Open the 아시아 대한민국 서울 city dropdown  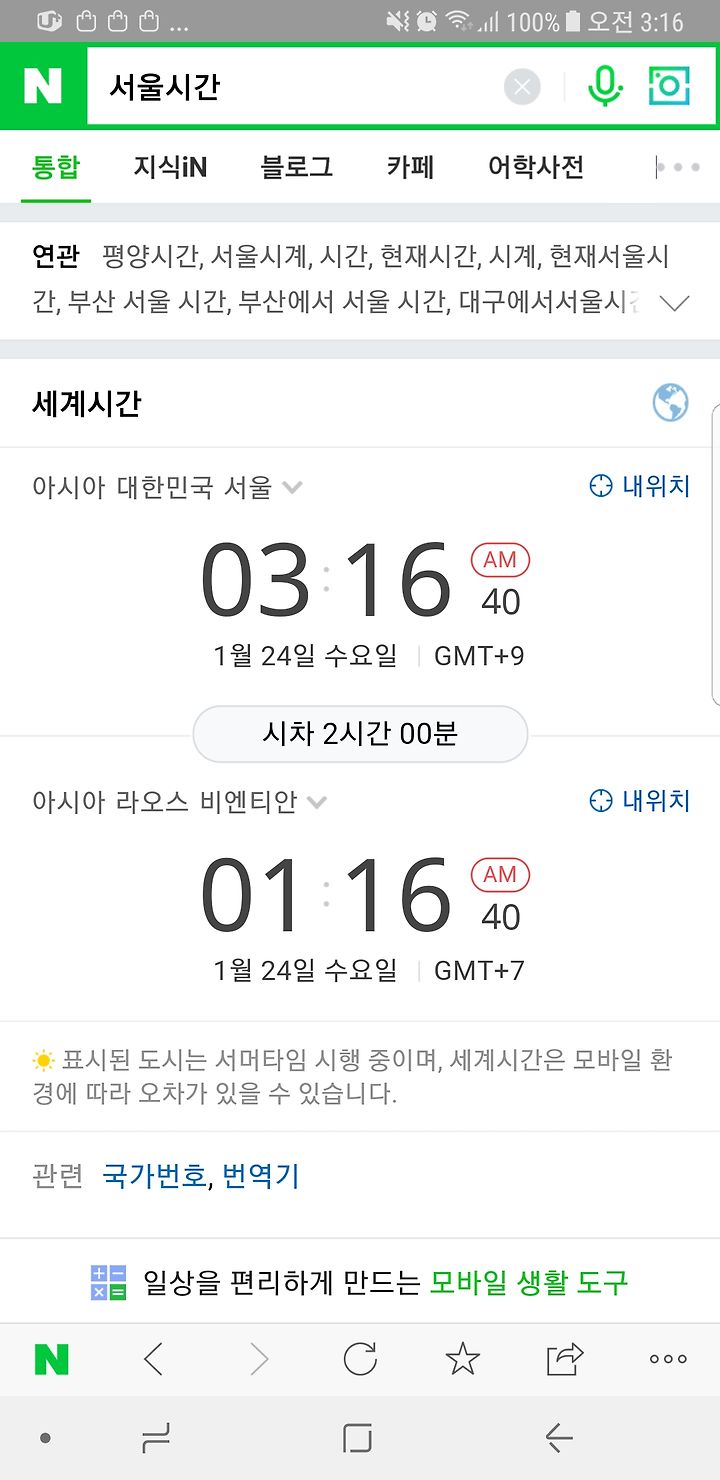[167, 487]
